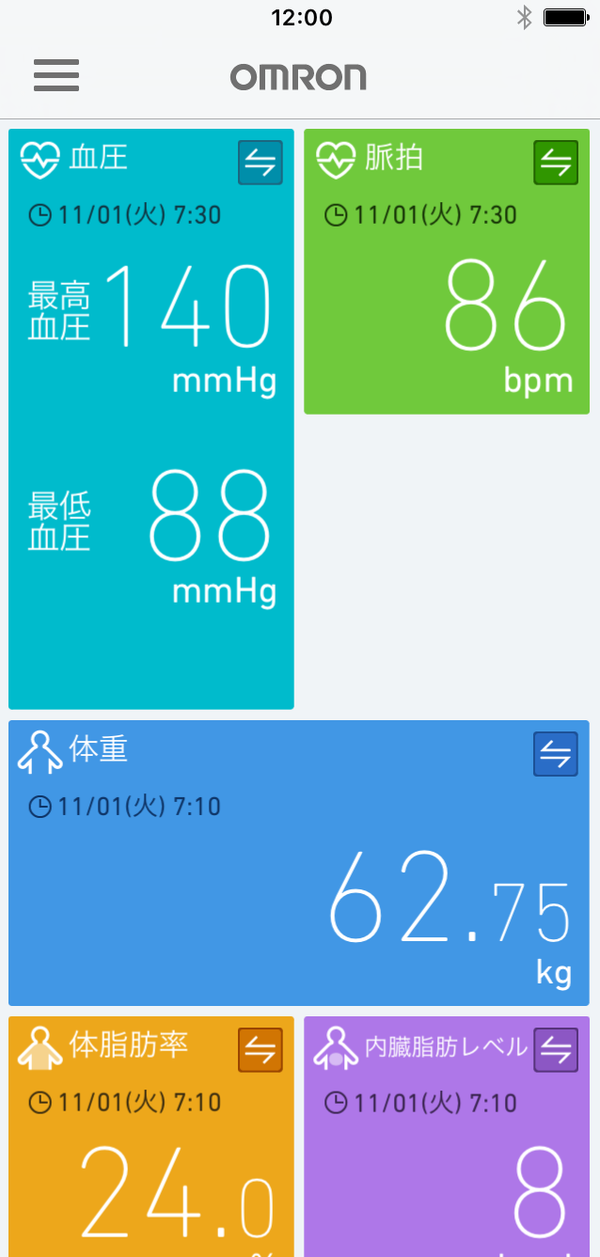Tap the transfer icon on the 体重 card
The height and width of the screenshot is (1257, 600).
pyautogui.click(x=555, y=754)
